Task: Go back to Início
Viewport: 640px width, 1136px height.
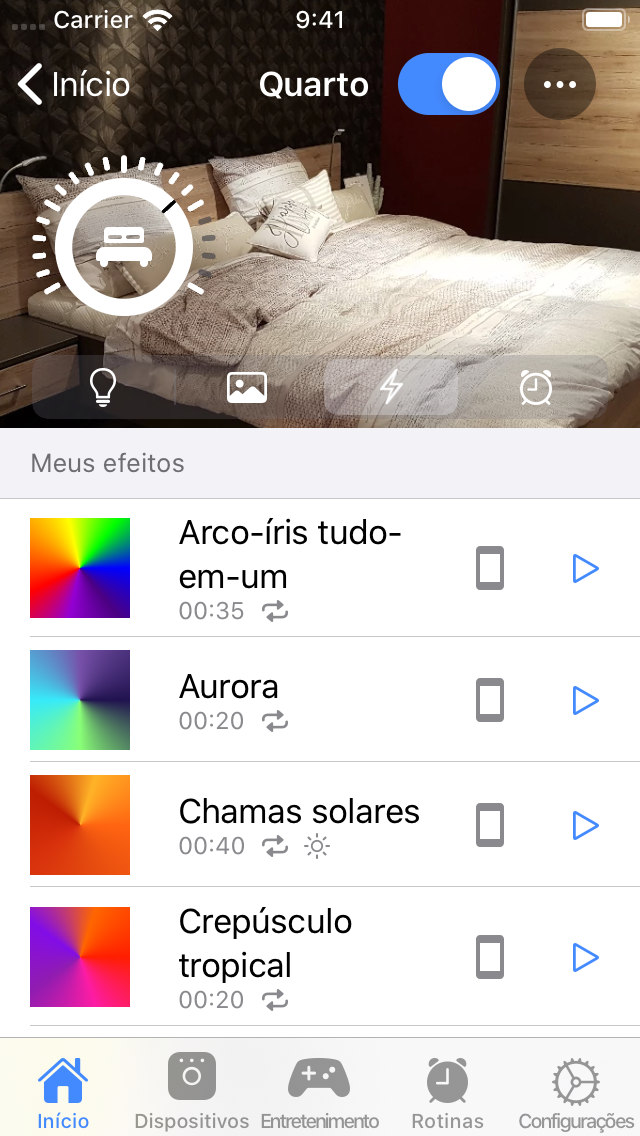Action: coord(74,85)
